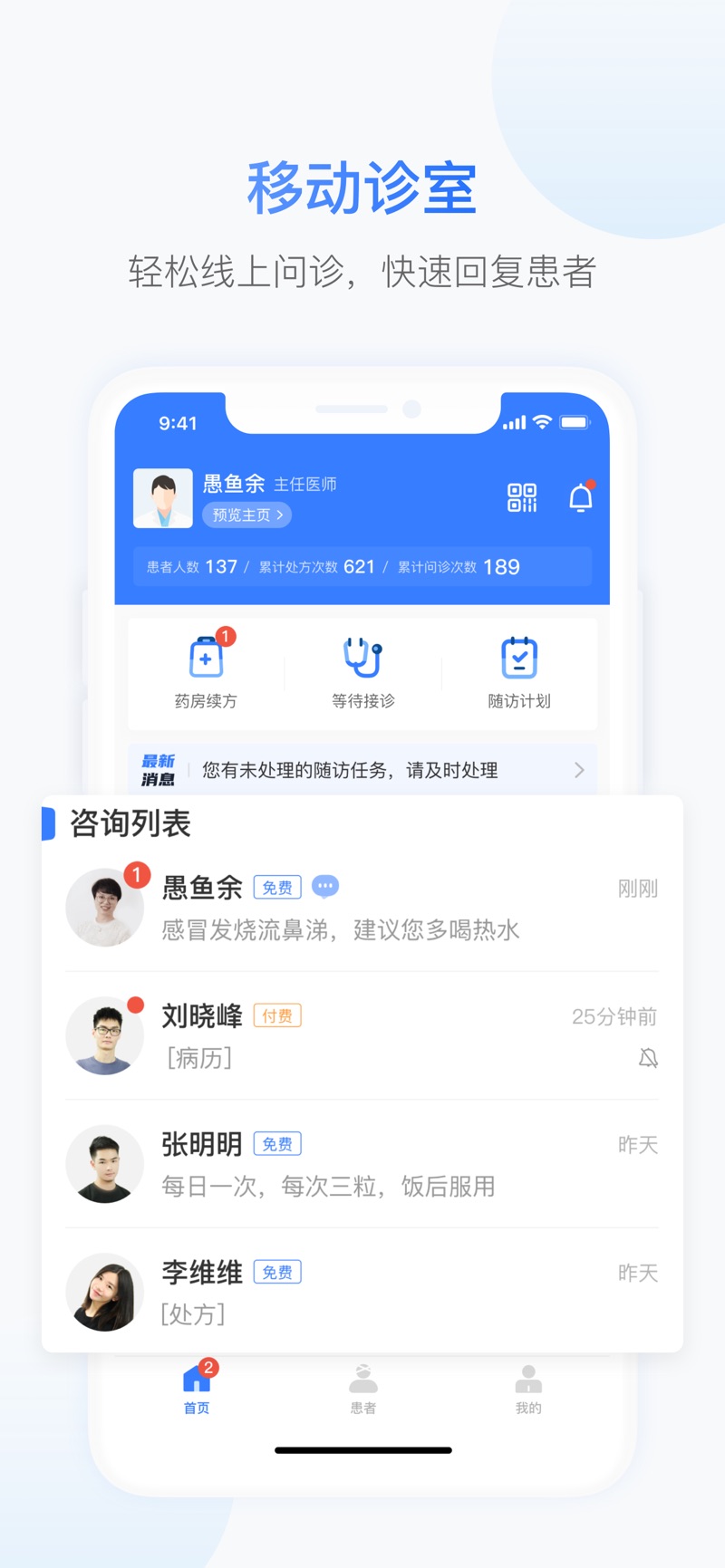
Task: Select the 药房续方 medicine box icon
Action: coord(206,658)
